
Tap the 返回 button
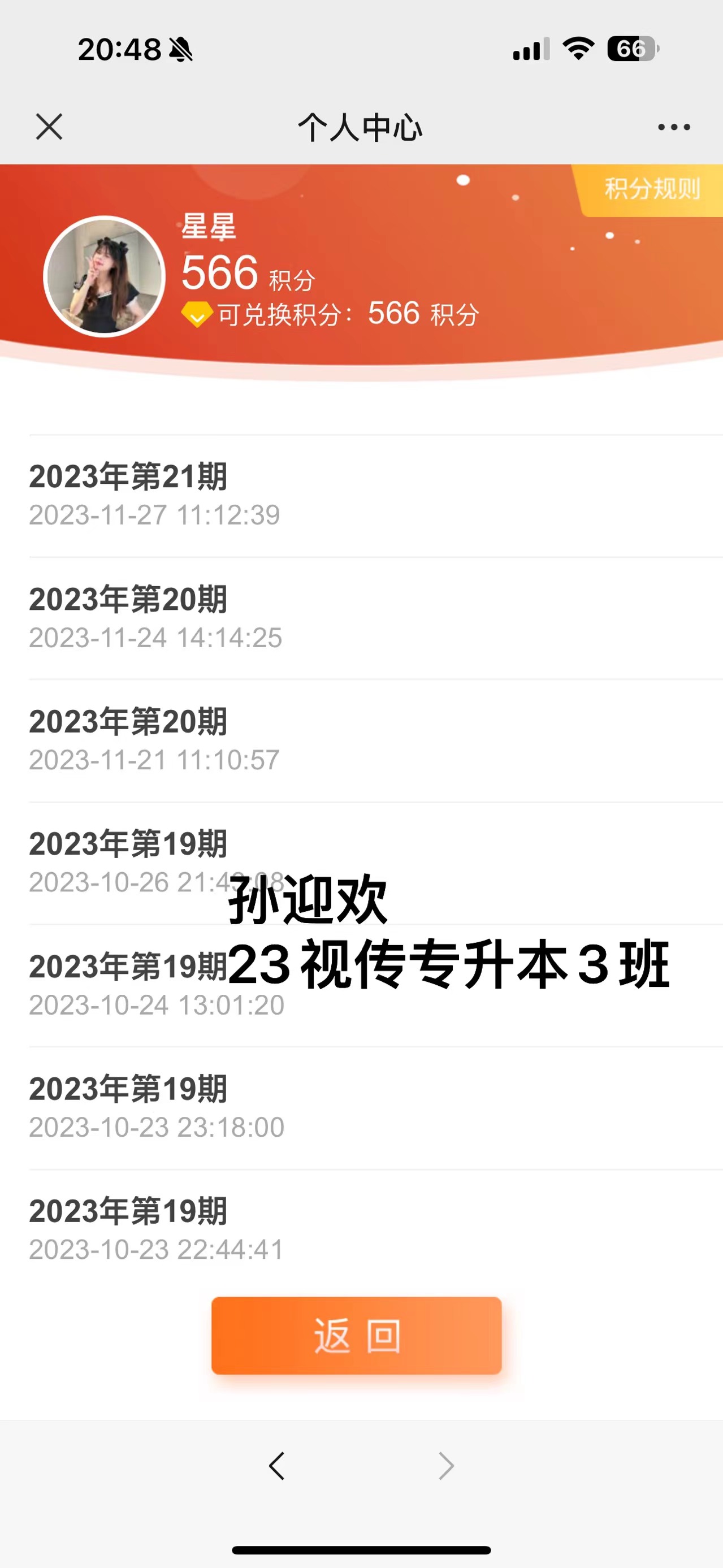coord(356,1336)
